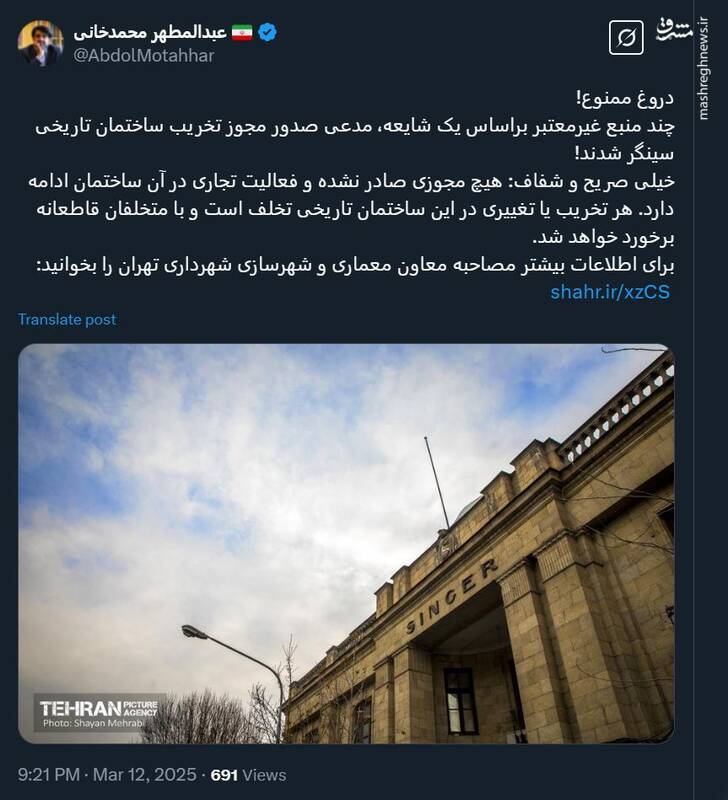The width and height of the screenshot is (728, 800).
Task: Click the SINGER sign on the building facade
Action: [451, 594]
